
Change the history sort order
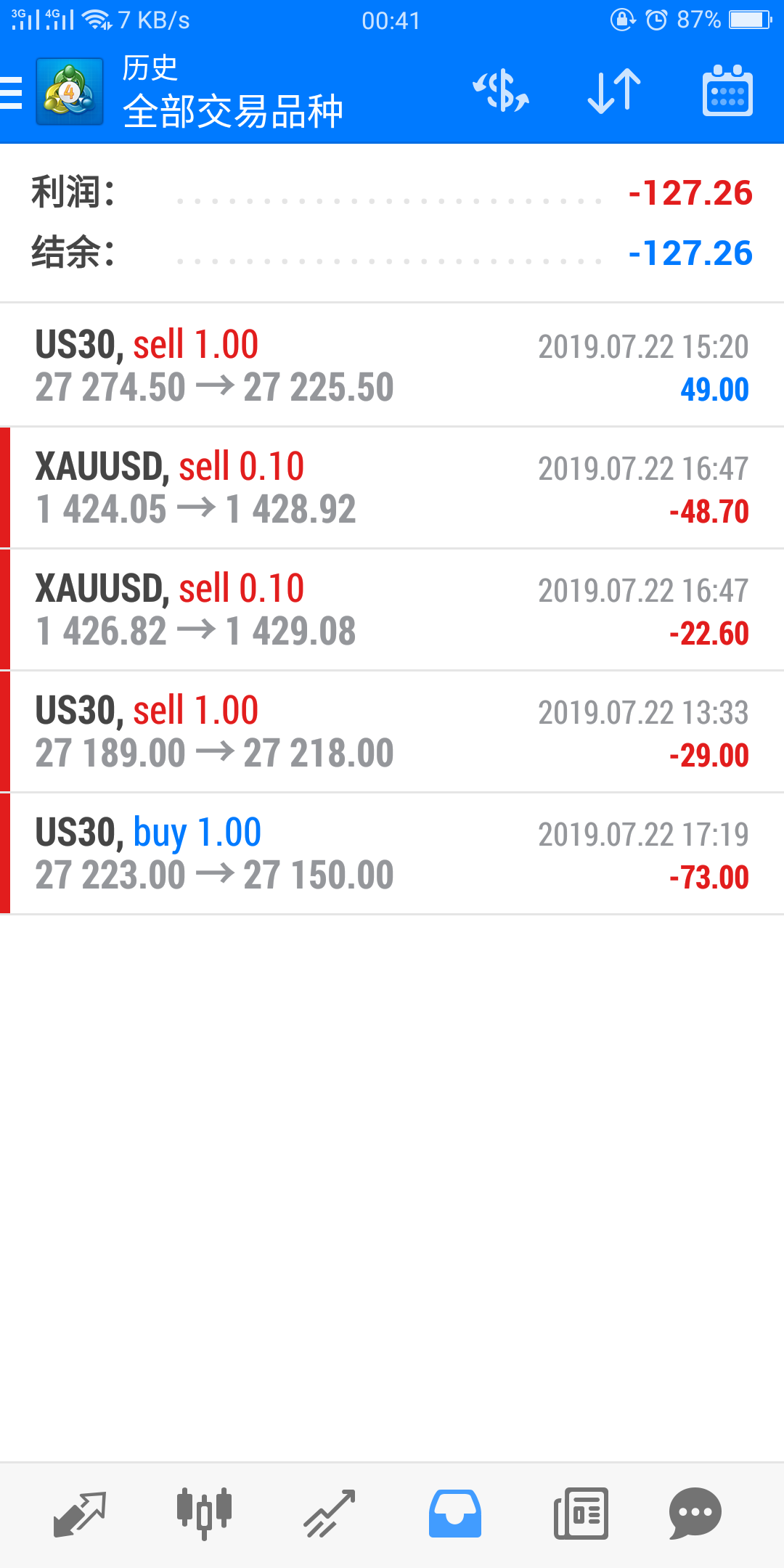[x=614, y=91]
